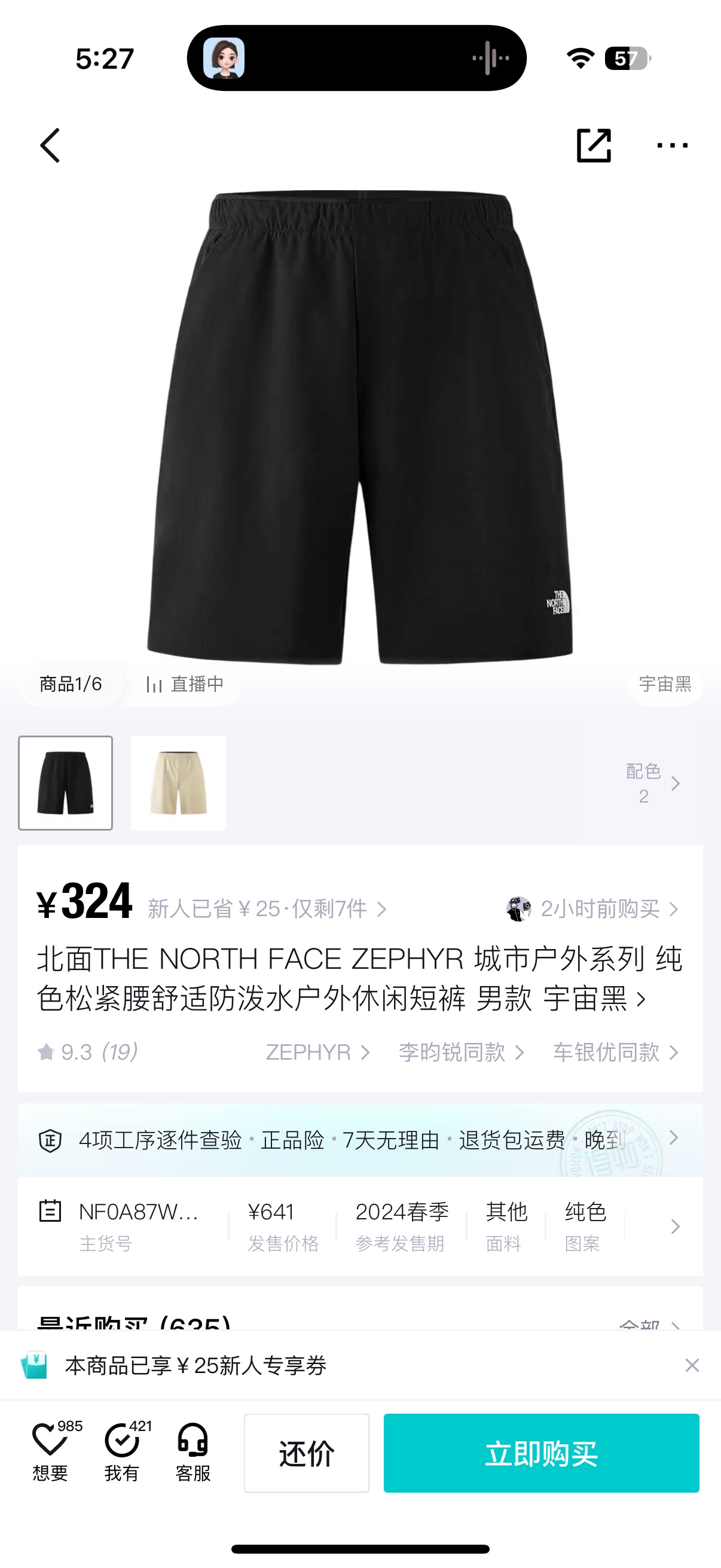Open the 直播中 live stream chip
This screenshot has height=1568, width=721.
coord(185,684)
